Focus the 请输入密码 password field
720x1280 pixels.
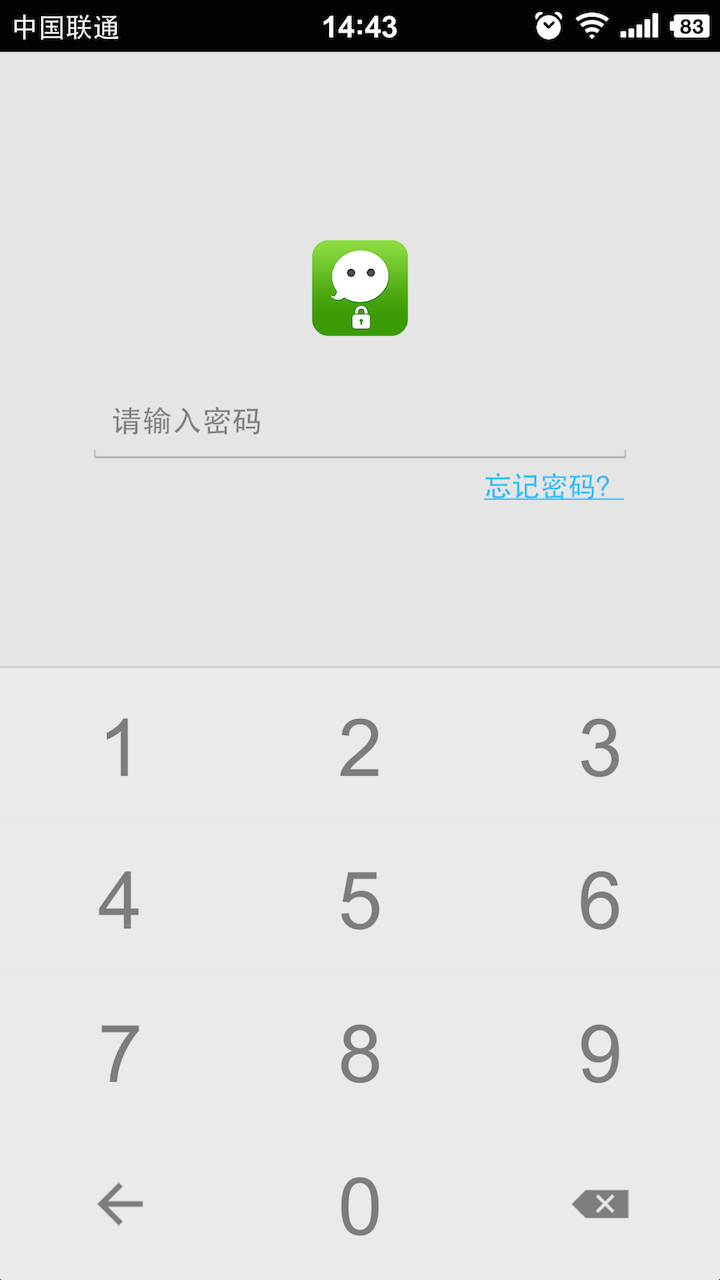tap(360, 422)
